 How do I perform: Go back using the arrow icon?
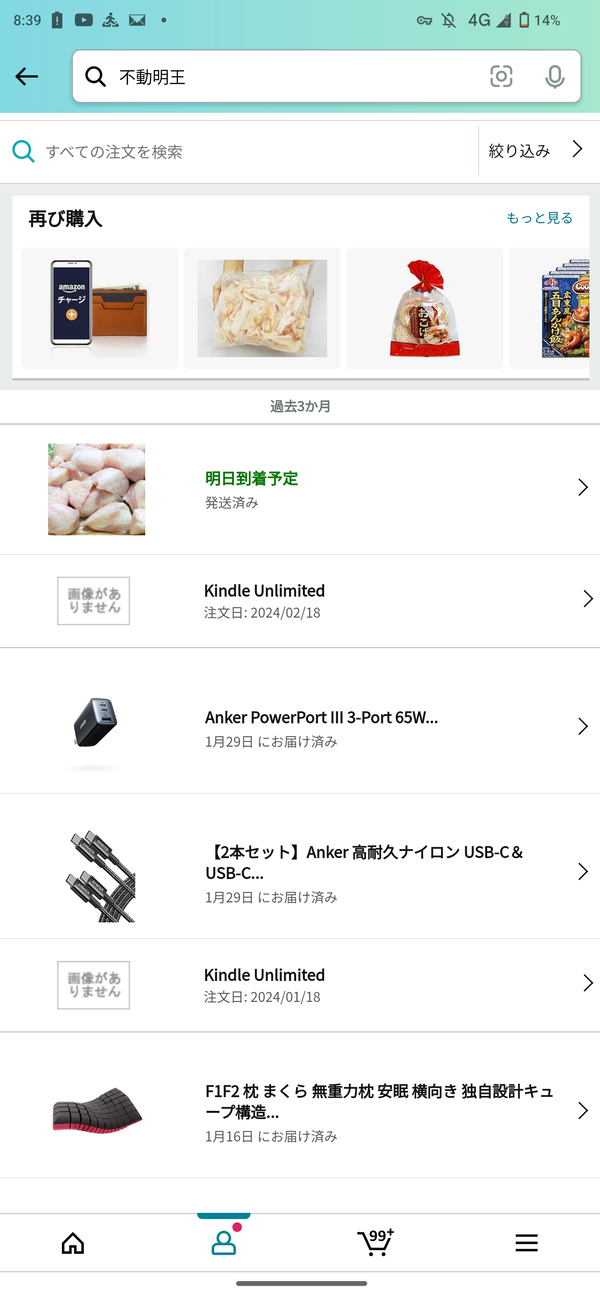point(27,77)
